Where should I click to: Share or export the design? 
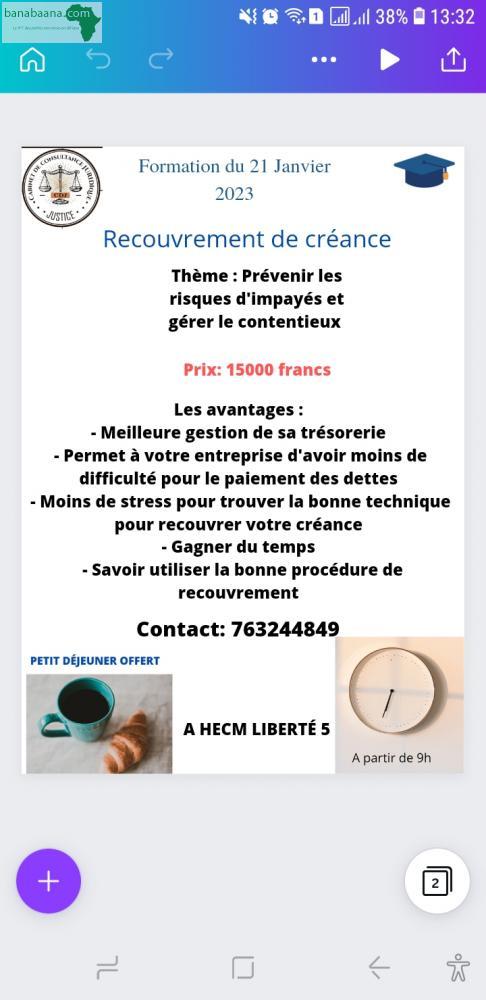click(x=453, y=60)
